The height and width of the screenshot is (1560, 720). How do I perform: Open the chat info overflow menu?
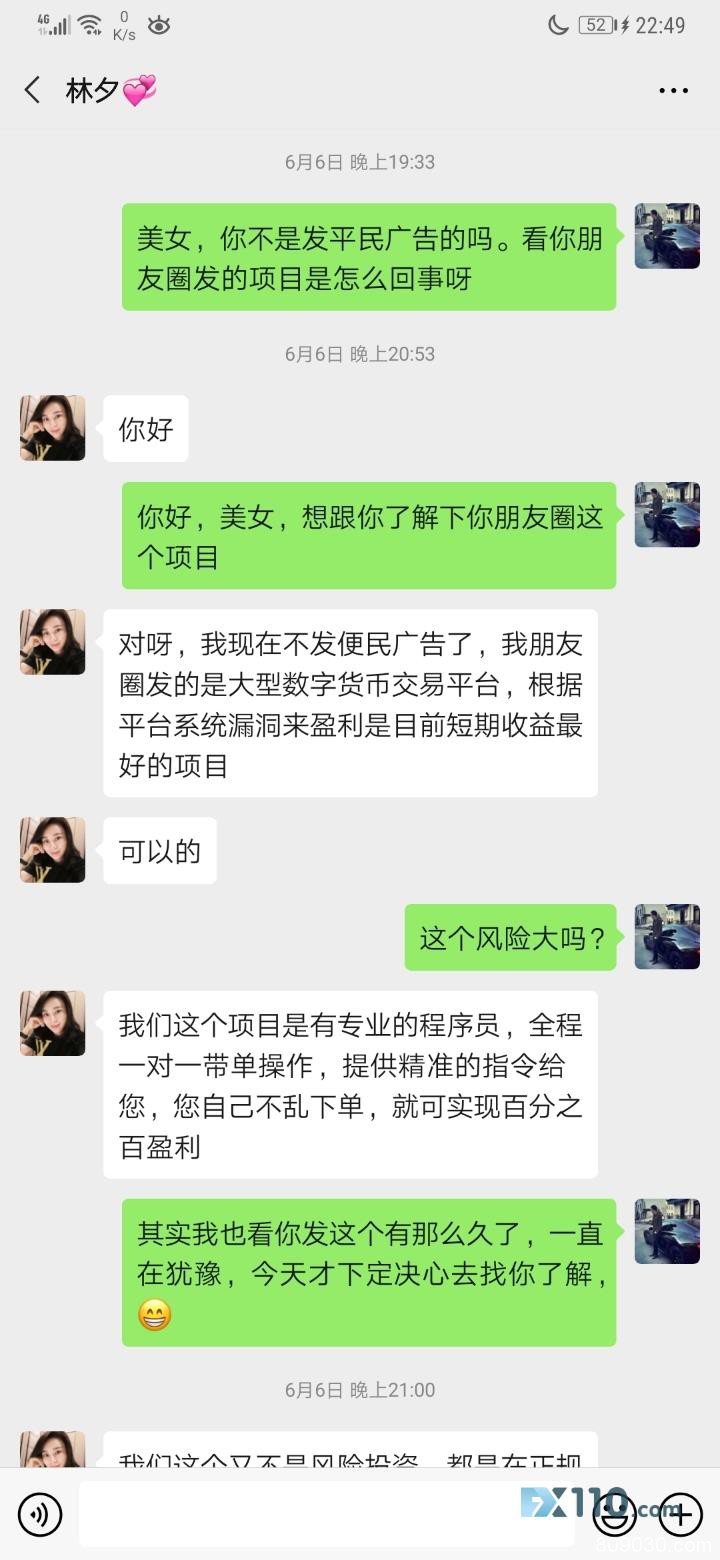673,91
